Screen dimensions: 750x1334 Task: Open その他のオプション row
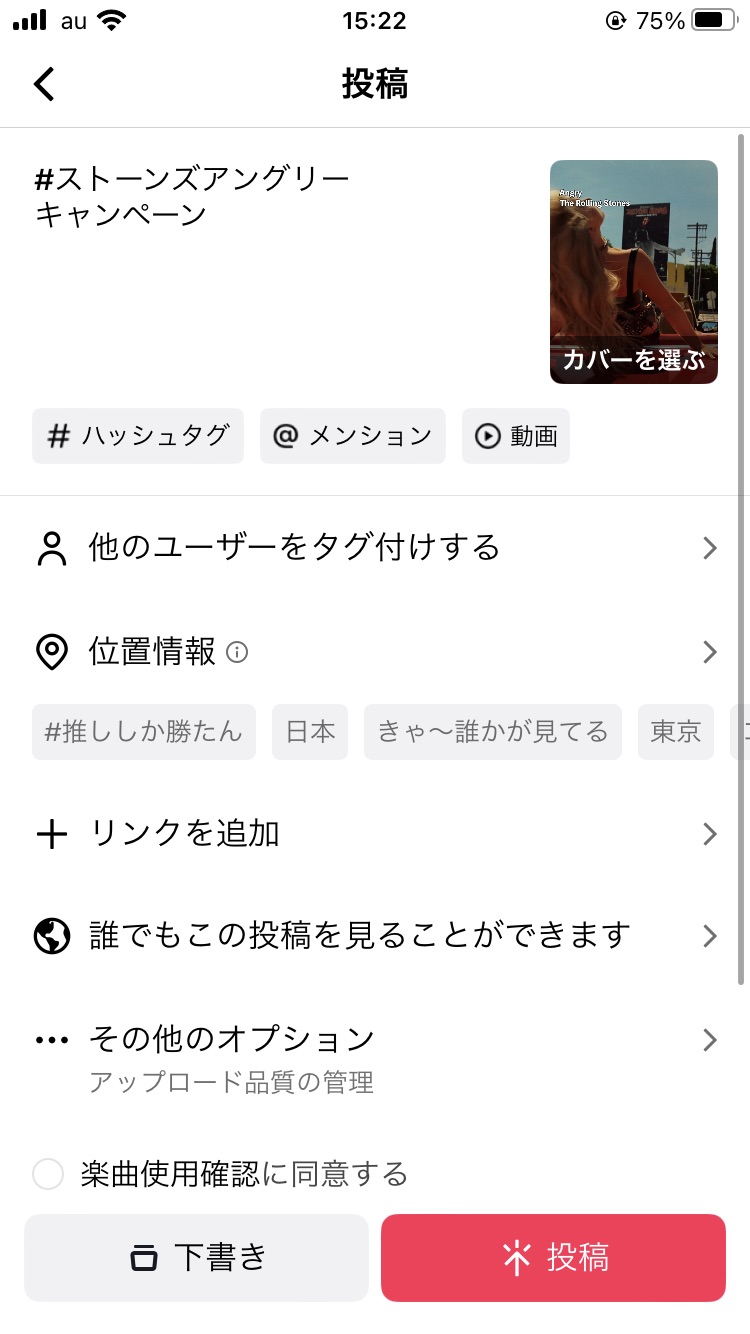coord(375,1040)
